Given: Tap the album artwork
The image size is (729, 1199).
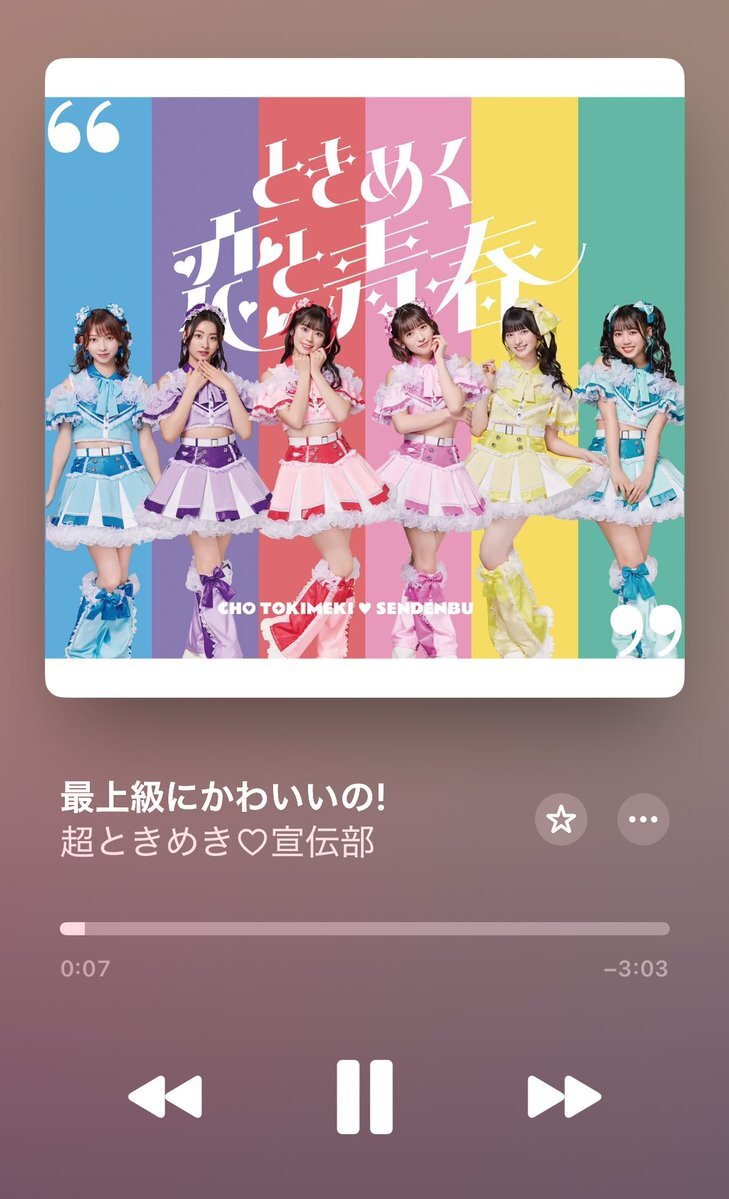Looking at the screenshot, I should tap(364, 377).
